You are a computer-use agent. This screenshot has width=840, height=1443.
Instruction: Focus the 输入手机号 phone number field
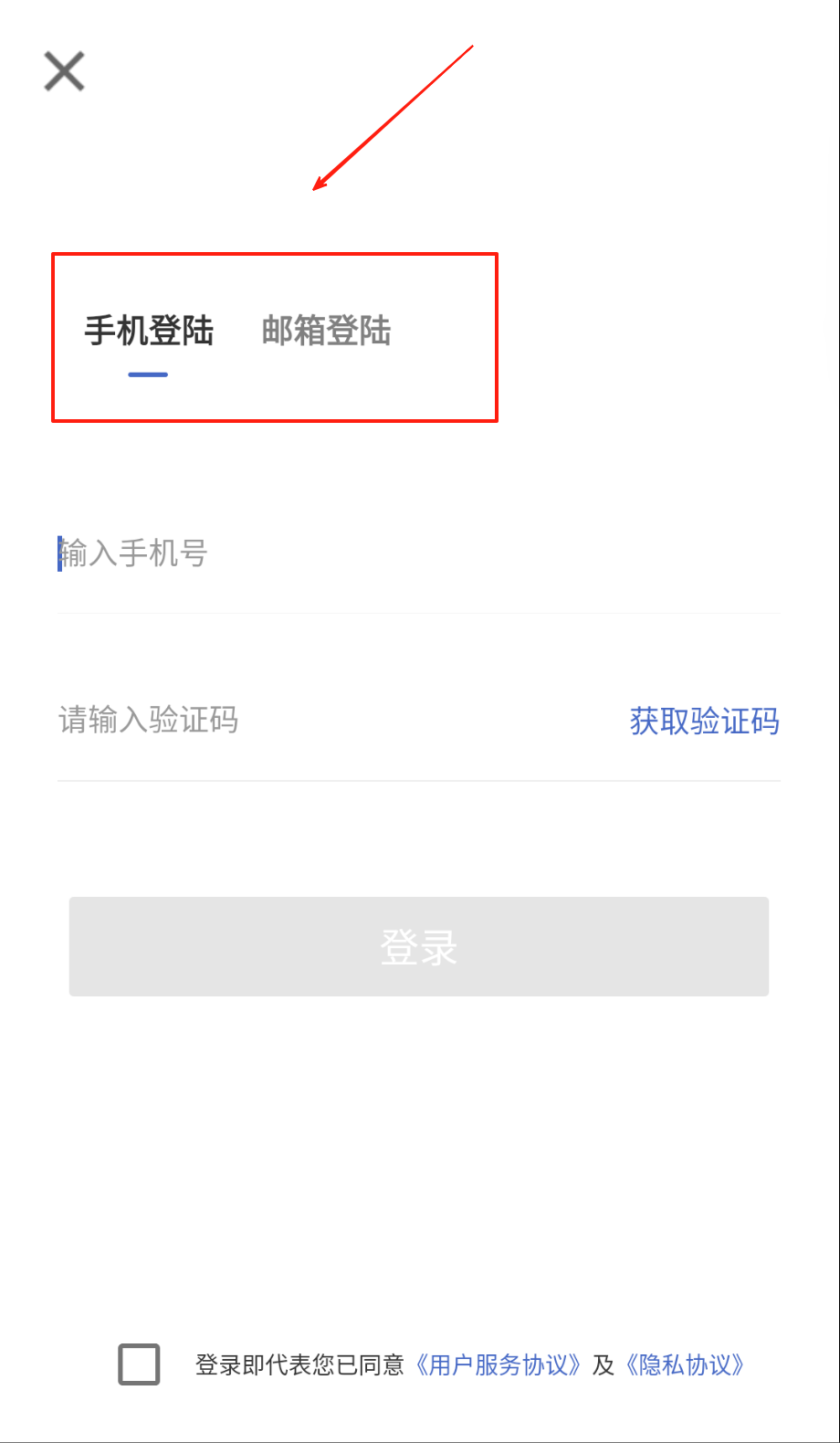click(365, 553)
